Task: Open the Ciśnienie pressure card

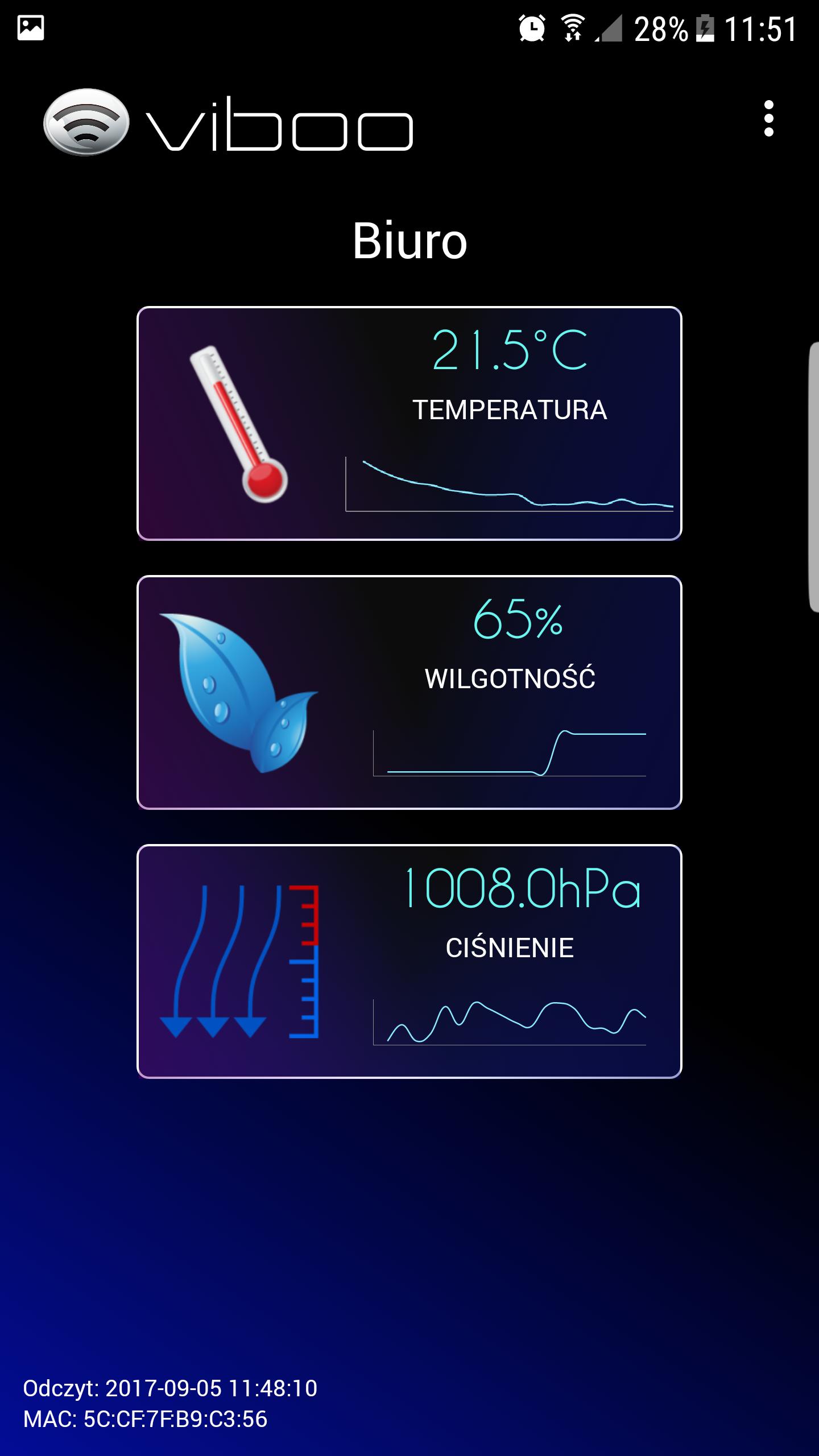Action: [409, 961]
